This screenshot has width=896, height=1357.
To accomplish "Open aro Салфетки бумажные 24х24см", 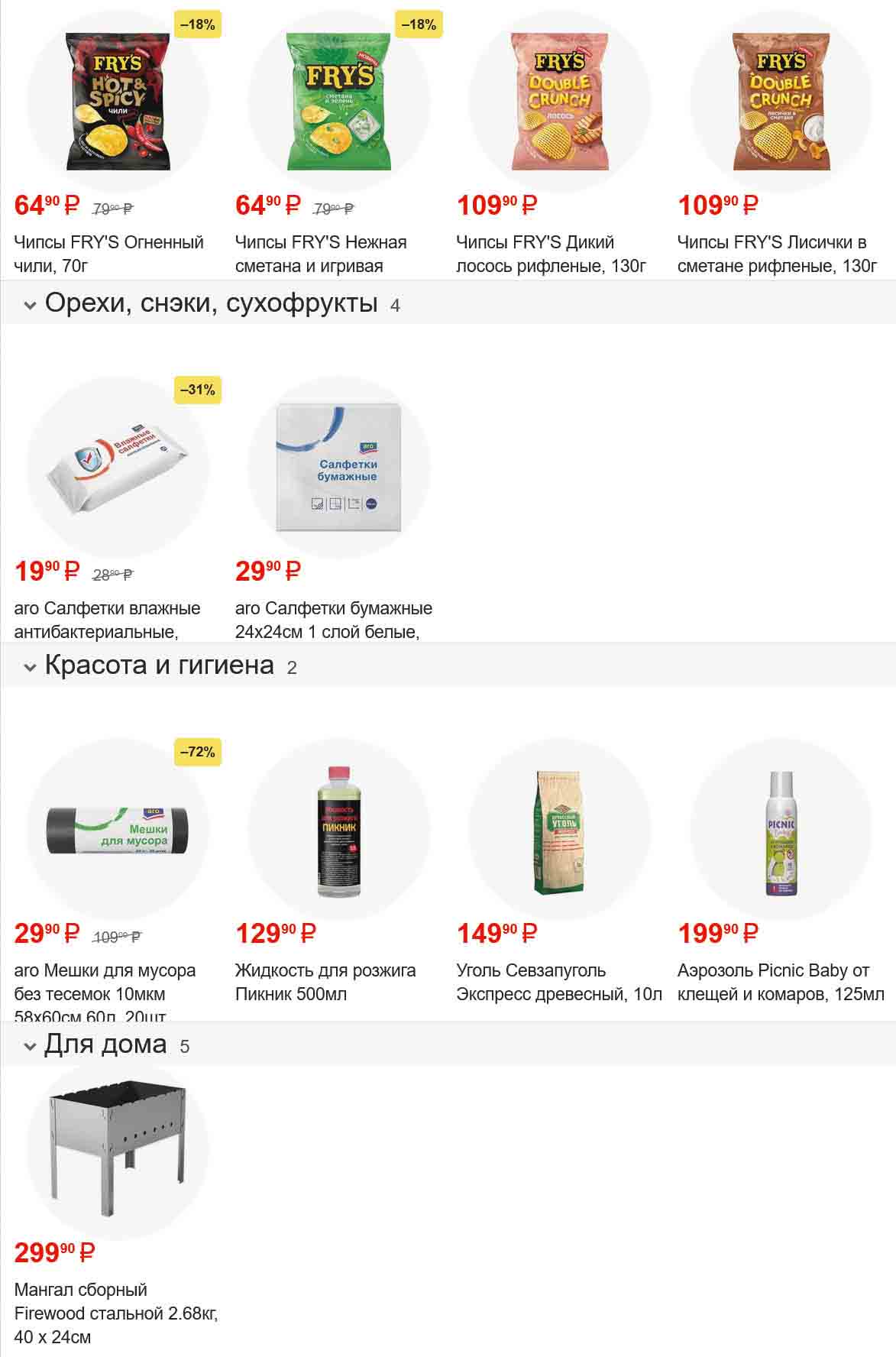I will click(338, 467).
